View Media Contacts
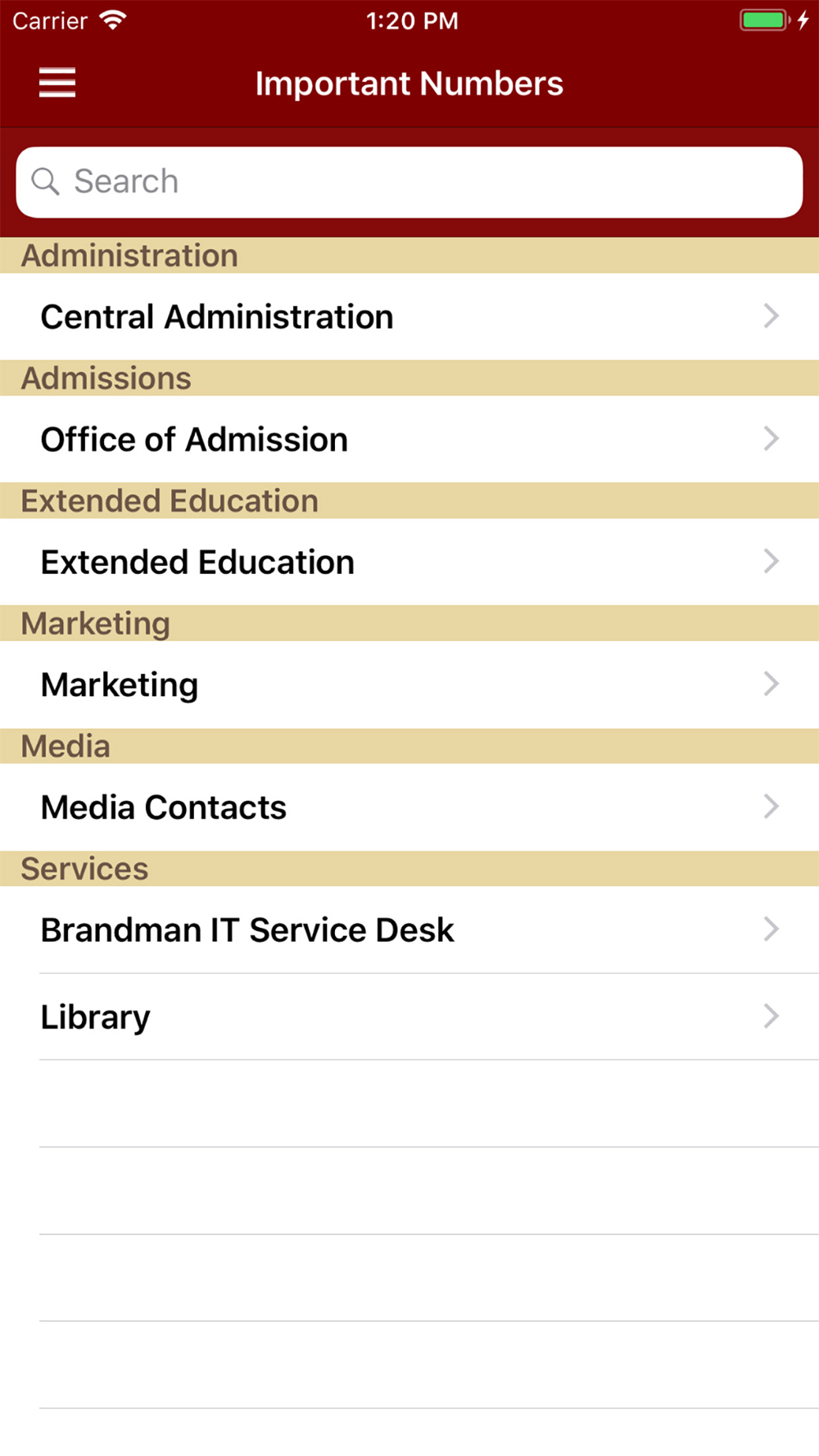The width and height of the screenshot is (819, 1456). click(x=409, y=807)
